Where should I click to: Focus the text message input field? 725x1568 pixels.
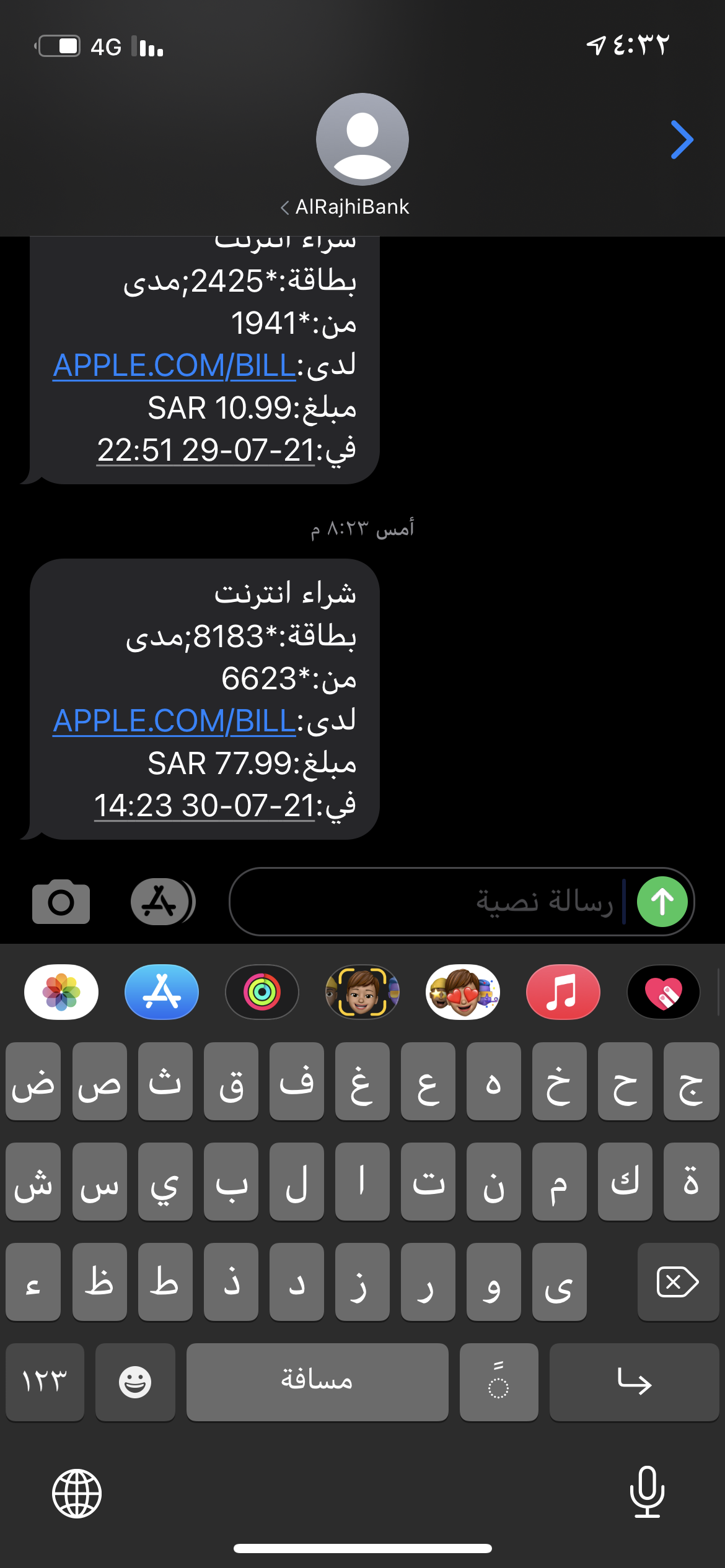click(x=434, y=901)
